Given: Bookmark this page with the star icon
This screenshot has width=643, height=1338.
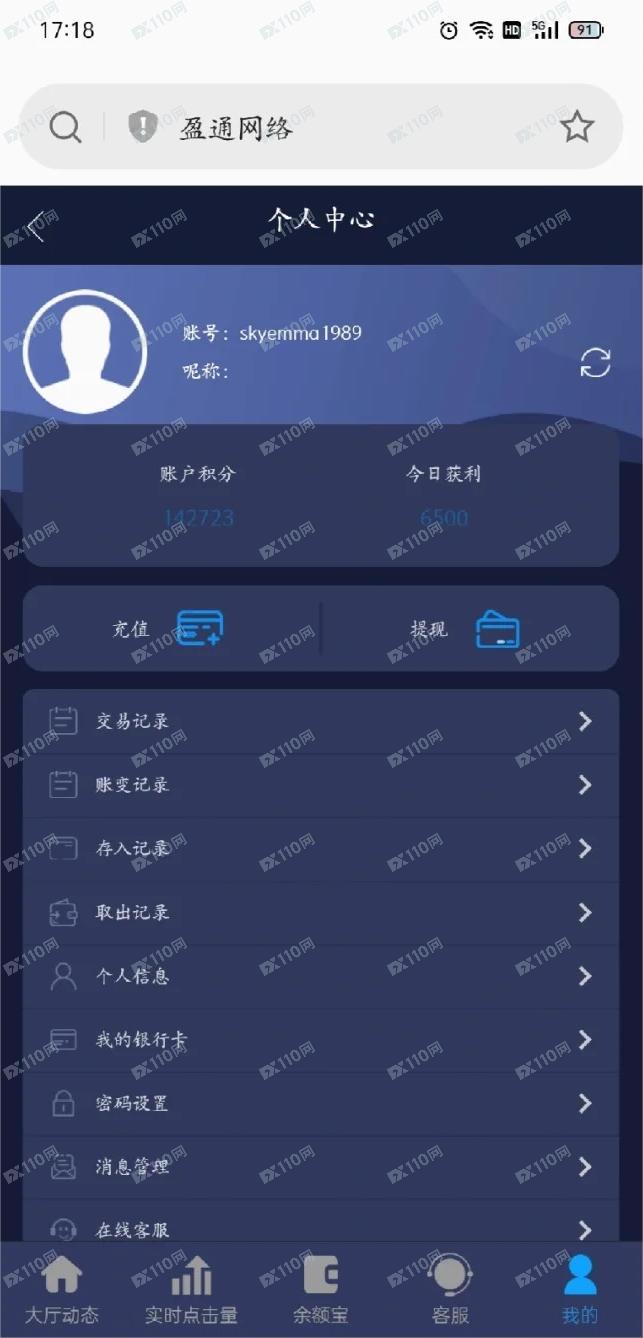Looking at the screenshot, I should tap(577, 127).
